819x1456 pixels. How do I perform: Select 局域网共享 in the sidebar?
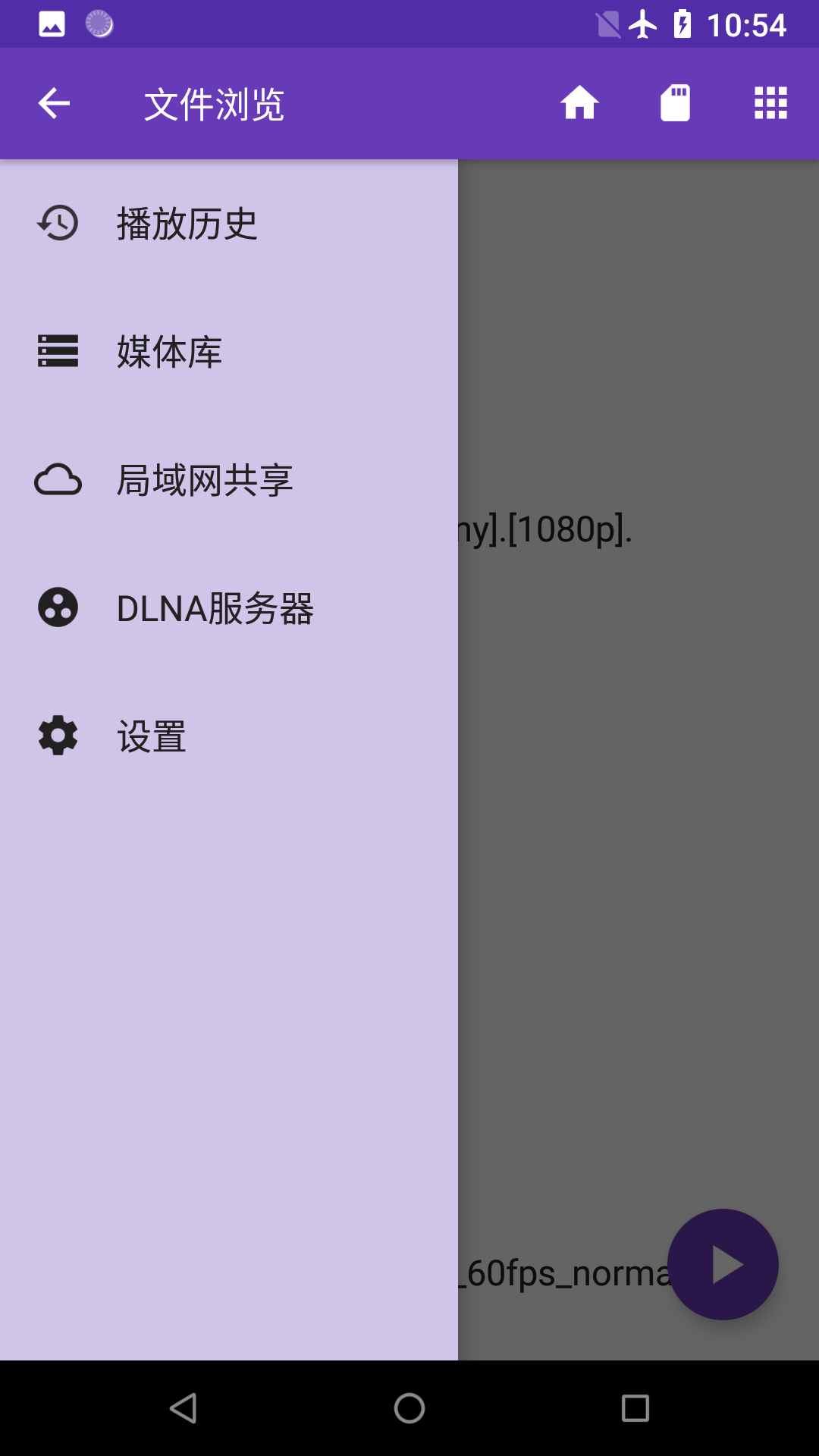205,479
